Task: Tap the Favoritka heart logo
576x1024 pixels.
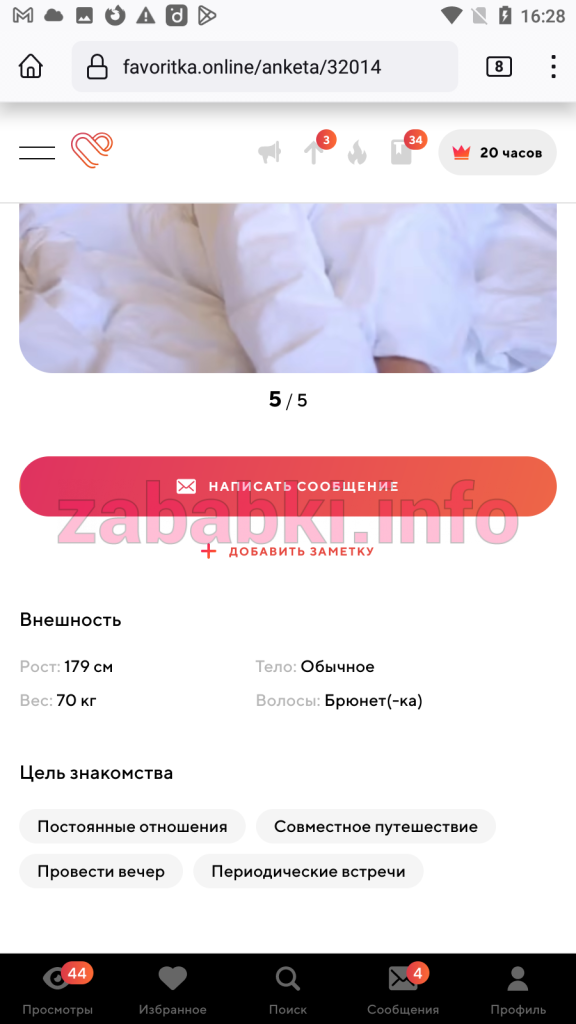Action: pyautogui.click(x=92, y=150)
